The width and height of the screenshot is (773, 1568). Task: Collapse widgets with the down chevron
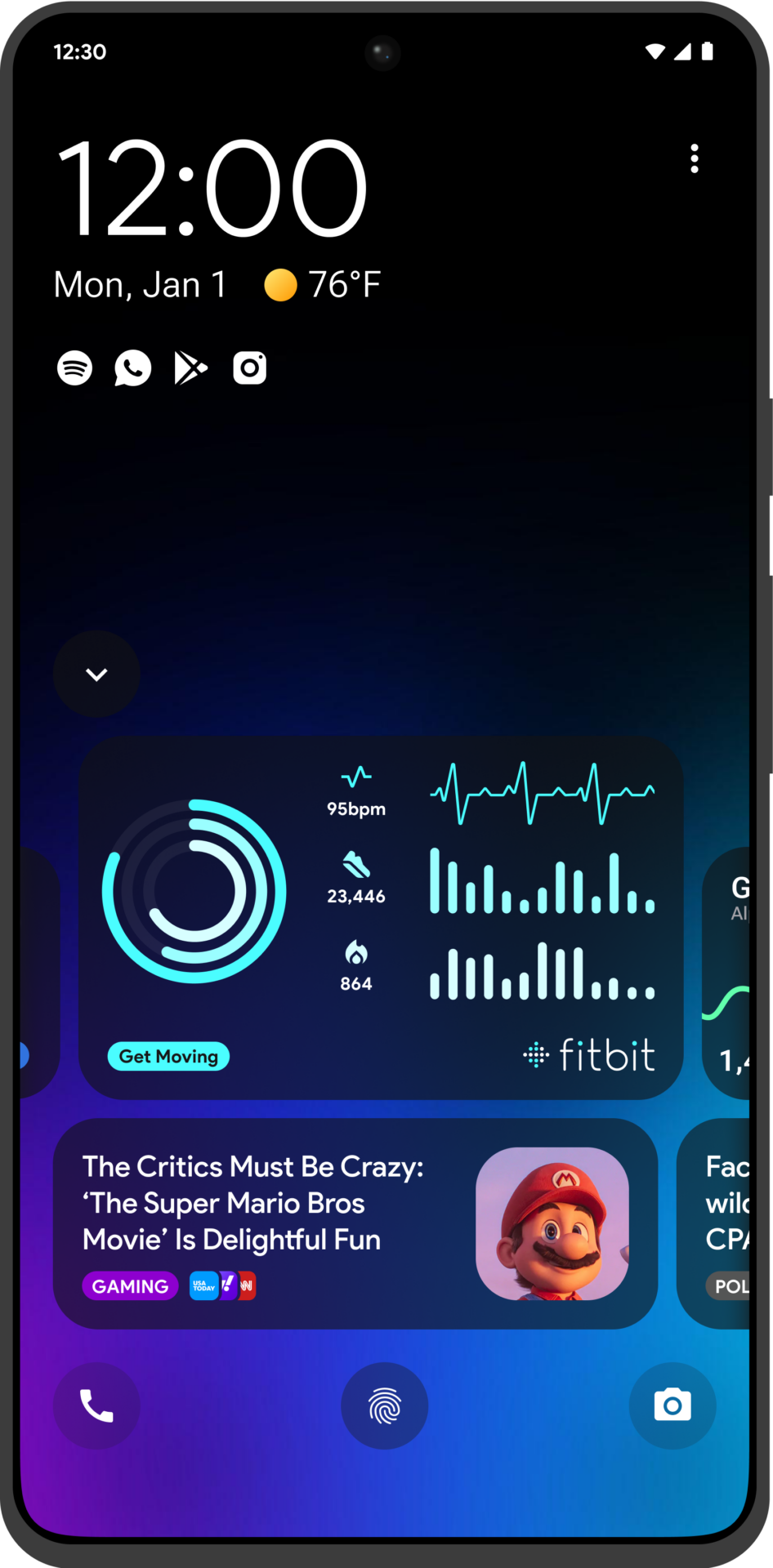tap(96, 675)
